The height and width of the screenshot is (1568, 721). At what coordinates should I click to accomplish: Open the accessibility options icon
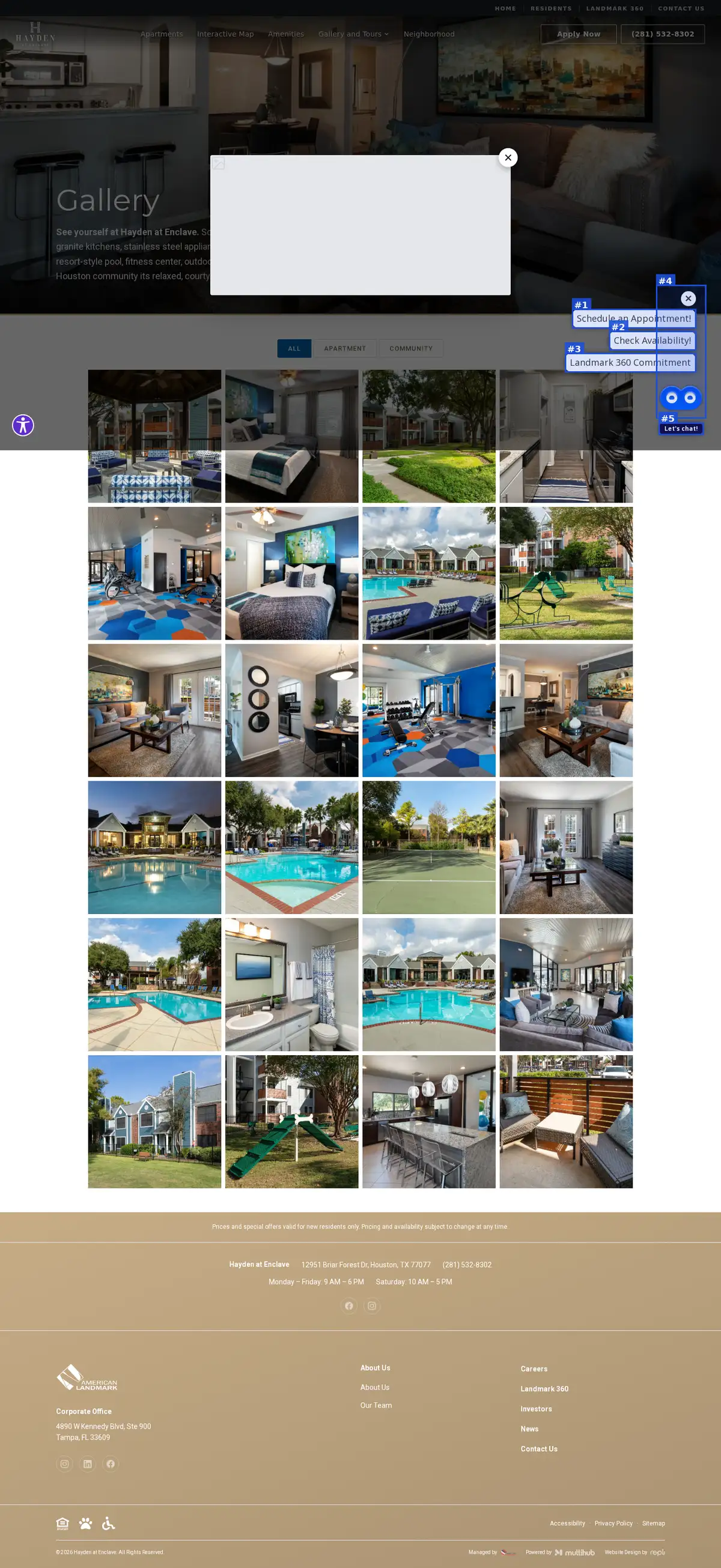[23, 425]
